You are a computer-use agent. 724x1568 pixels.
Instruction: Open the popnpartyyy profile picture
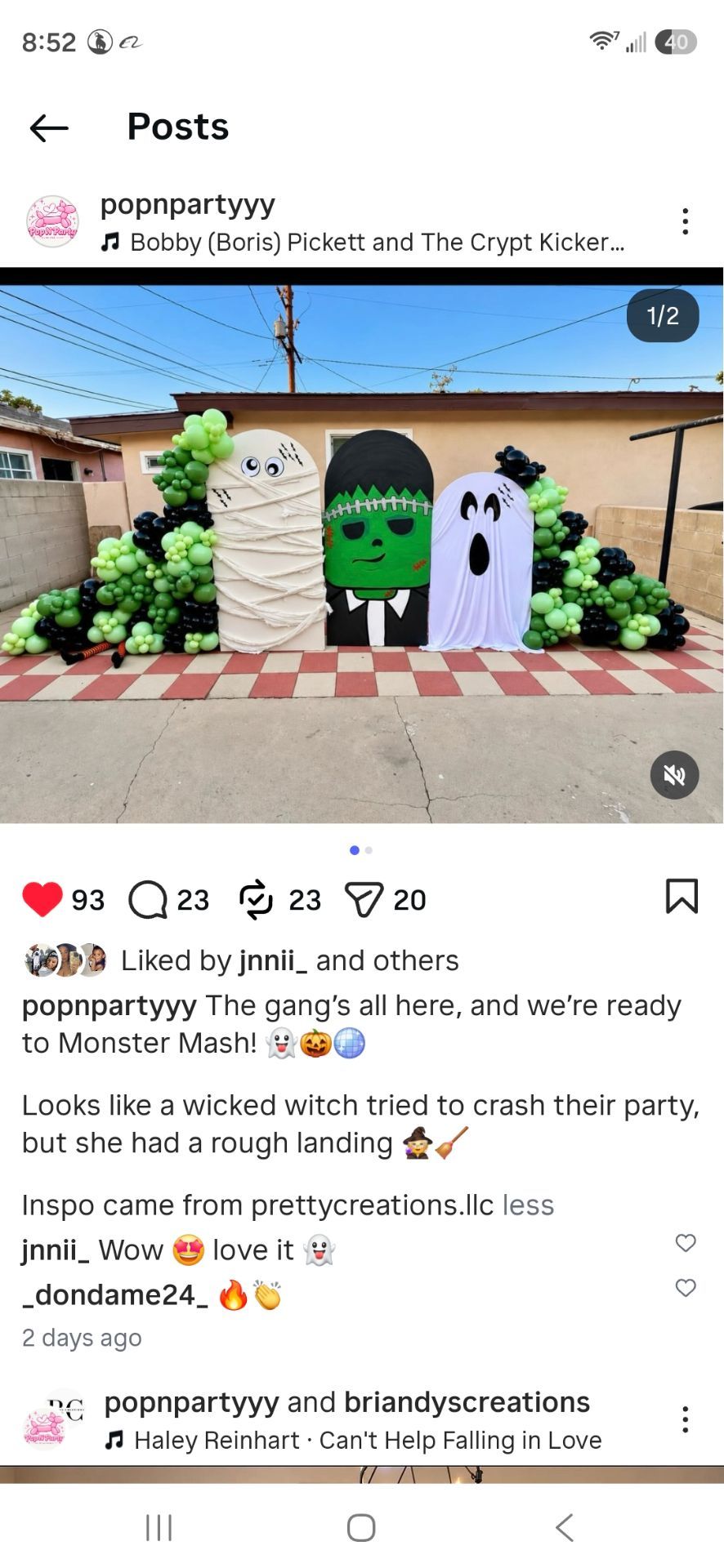pos(52,221)
